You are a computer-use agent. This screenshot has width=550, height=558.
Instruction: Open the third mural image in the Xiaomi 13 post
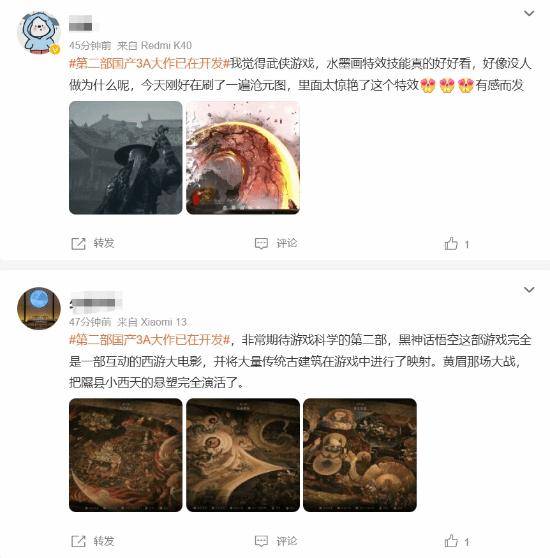(360, 455)
